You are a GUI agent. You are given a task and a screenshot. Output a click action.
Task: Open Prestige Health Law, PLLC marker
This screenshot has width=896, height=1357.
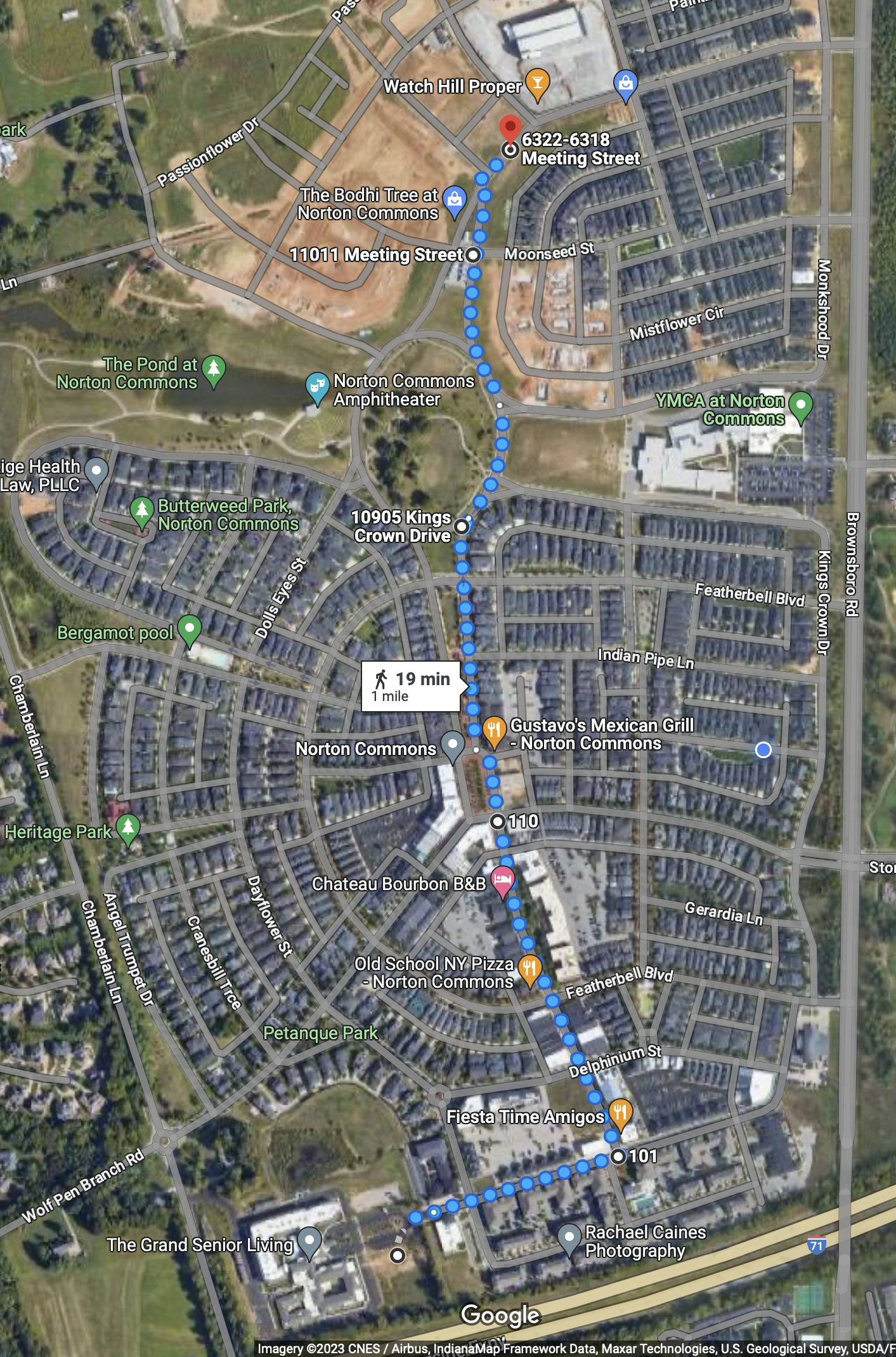pyautogui.click(x=96, y=472)
